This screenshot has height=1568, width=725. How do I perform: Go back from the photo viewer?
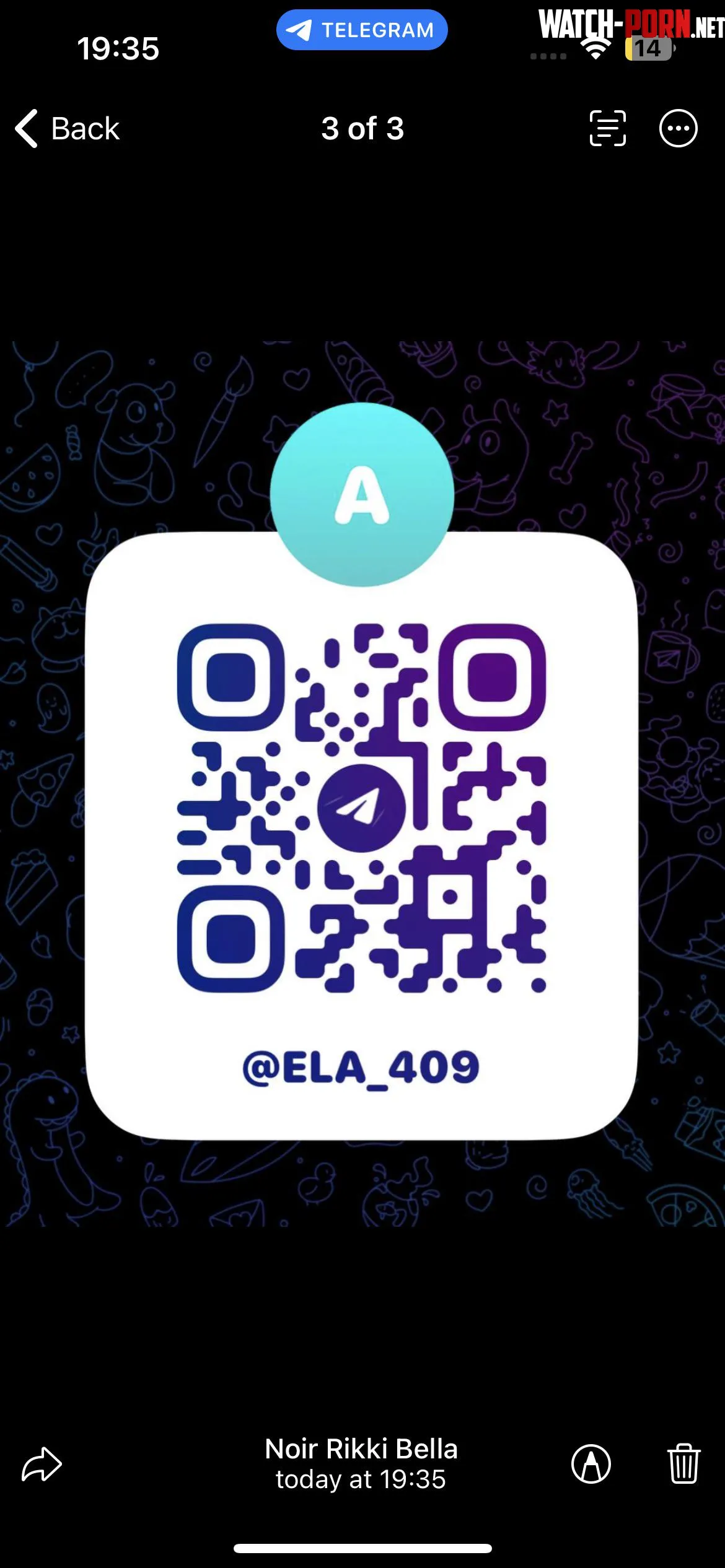tap(67, 129)
